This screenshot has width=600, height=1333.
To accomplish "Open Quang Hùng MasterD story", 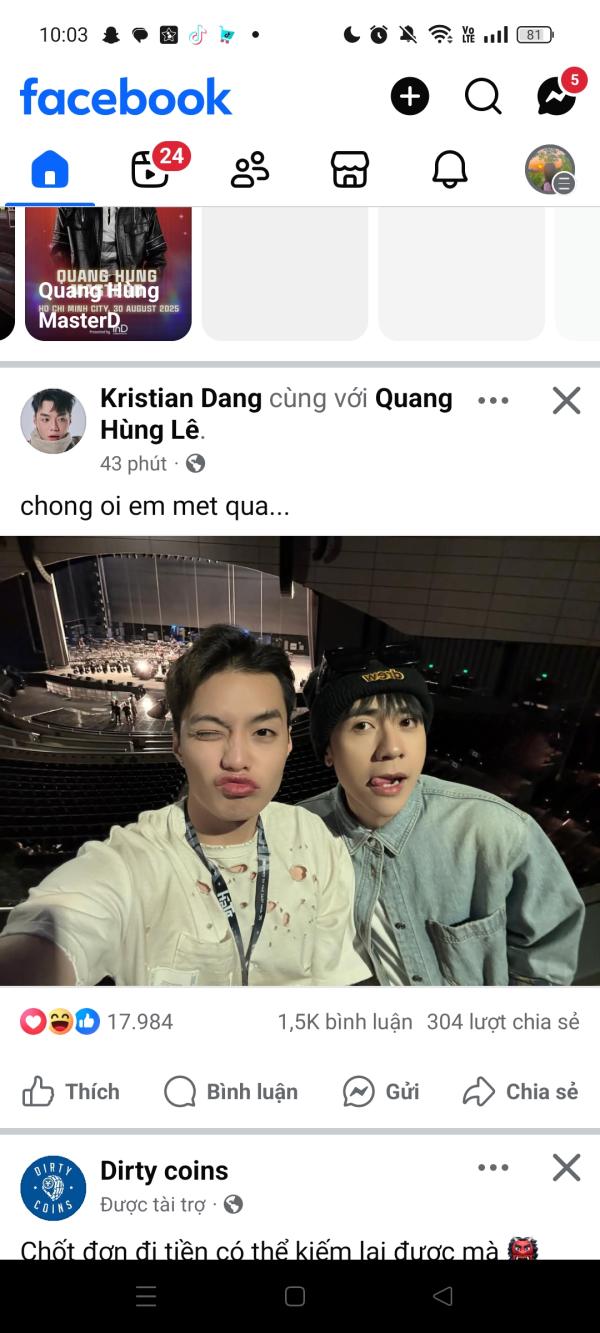I will pos(108,275).
